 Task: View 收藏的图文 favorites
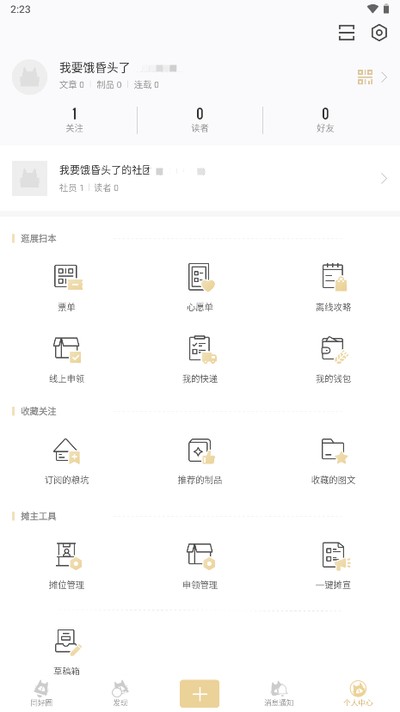[x=333, y=460]
